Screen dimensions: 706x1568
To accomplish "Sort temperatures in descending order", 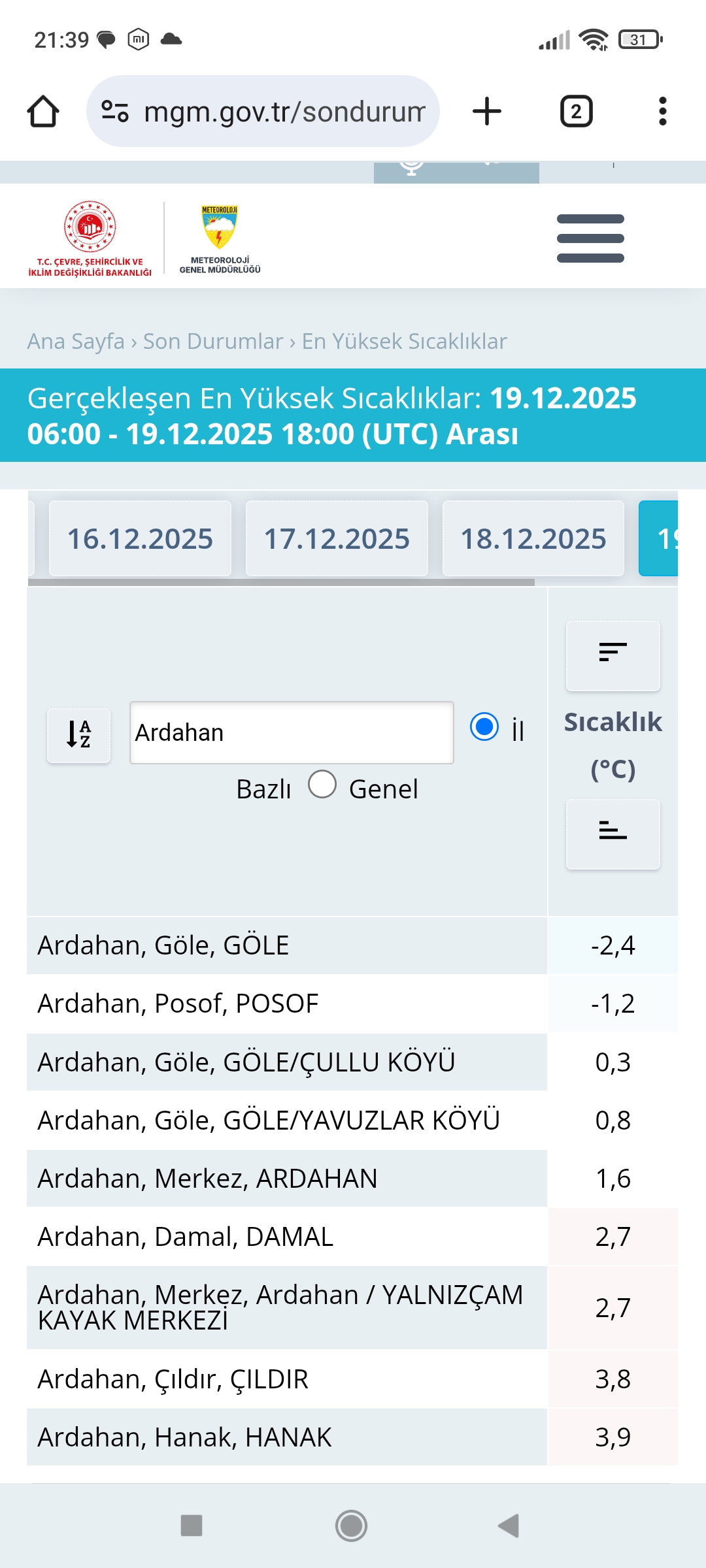I will pos(613,655).
